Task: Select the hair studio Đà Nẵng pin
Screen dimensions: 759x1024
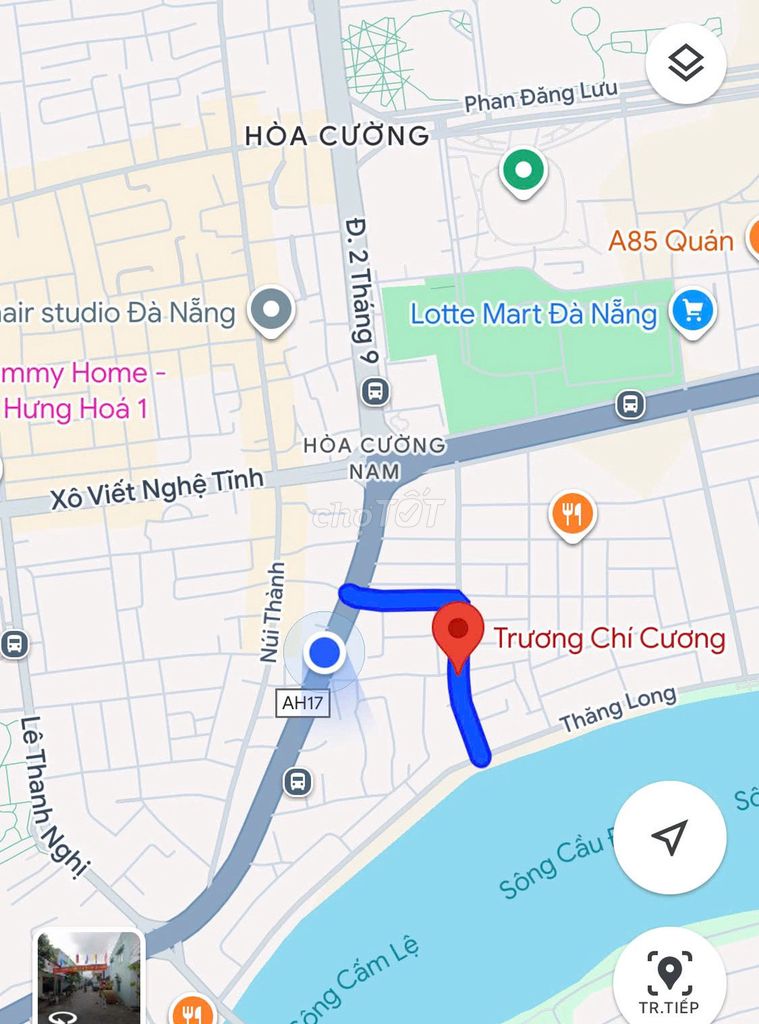Action: [x=271, y=309]
